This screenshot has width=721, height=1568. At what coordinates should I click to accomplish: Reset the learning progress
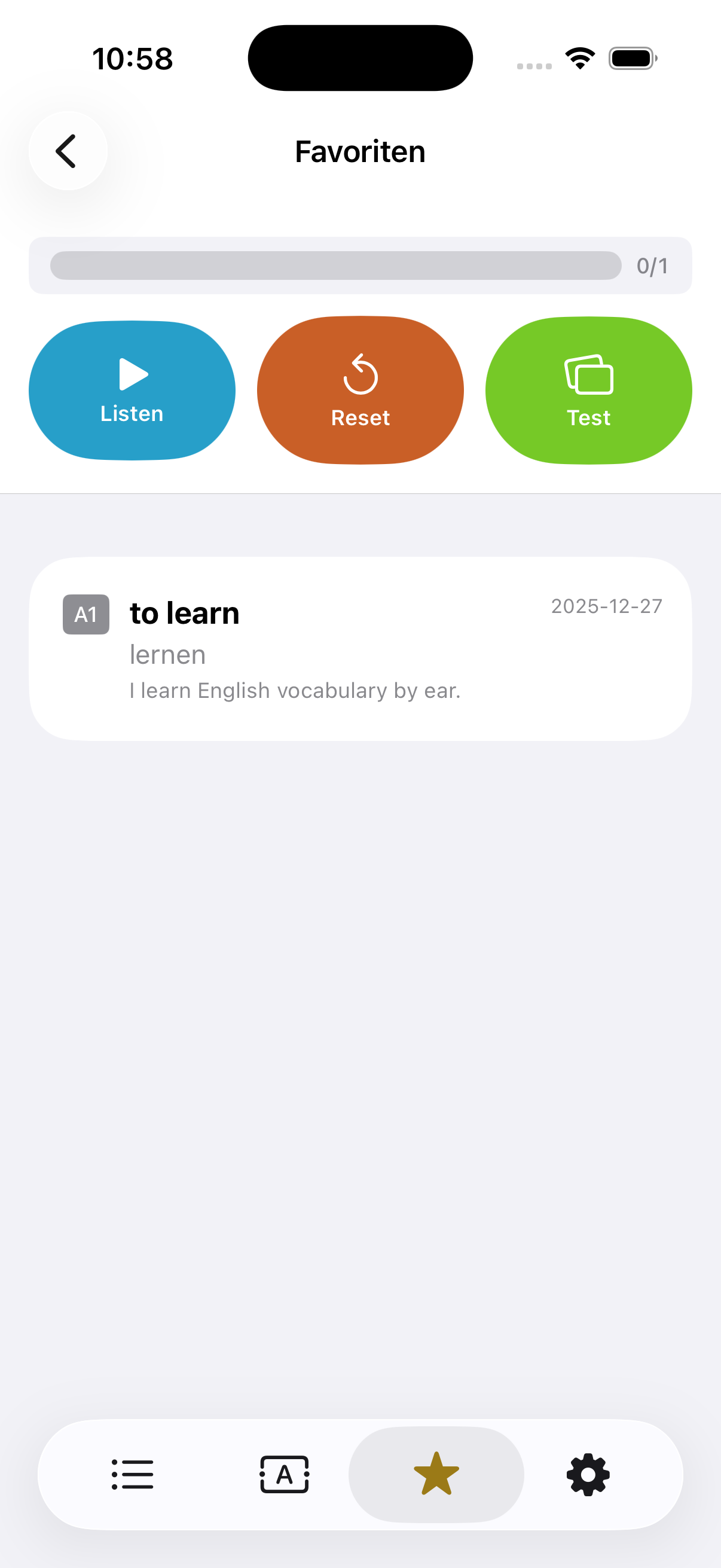pyautogui.click(x=360, y=390)
